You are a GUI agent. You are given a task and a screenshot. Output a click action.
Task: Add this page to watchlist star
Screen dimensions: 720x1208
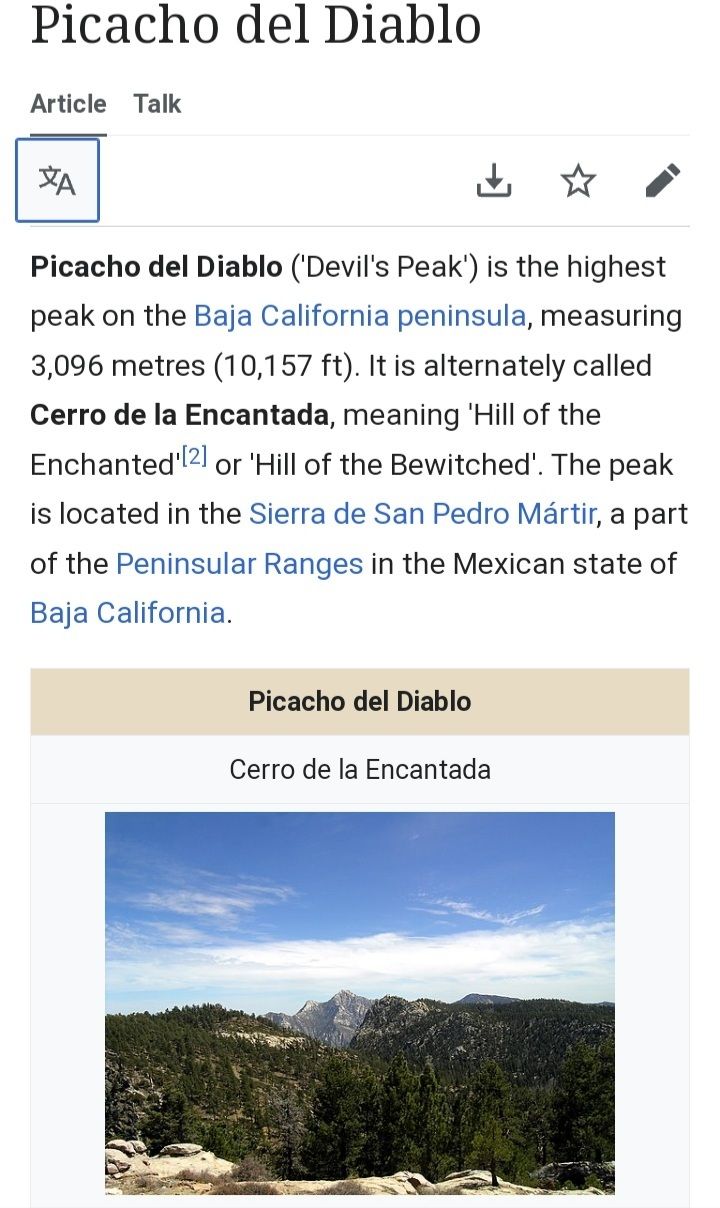(x=578, y=181)
